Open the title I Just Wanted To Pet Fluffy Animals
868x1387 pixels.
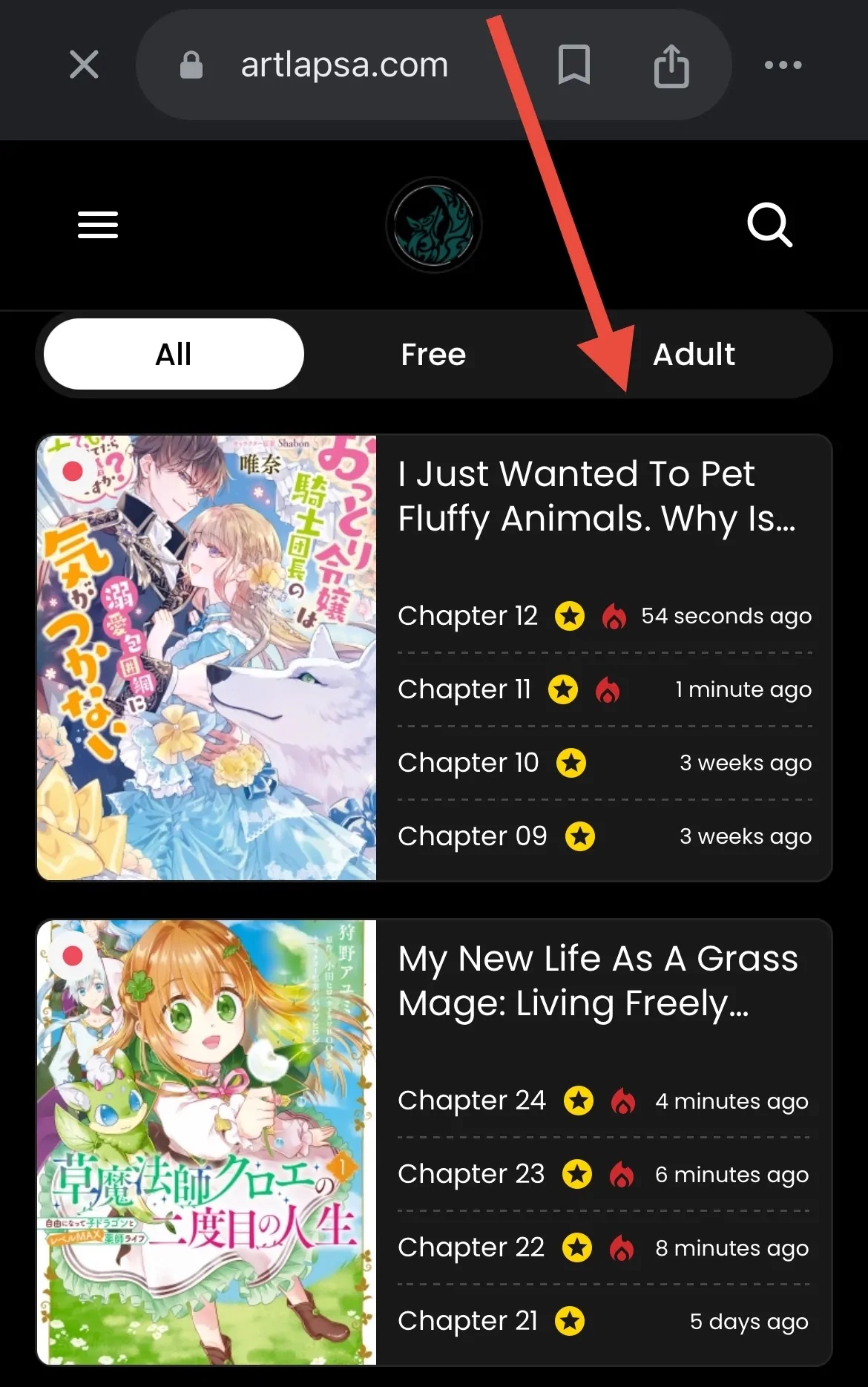(x=596, y=496)
